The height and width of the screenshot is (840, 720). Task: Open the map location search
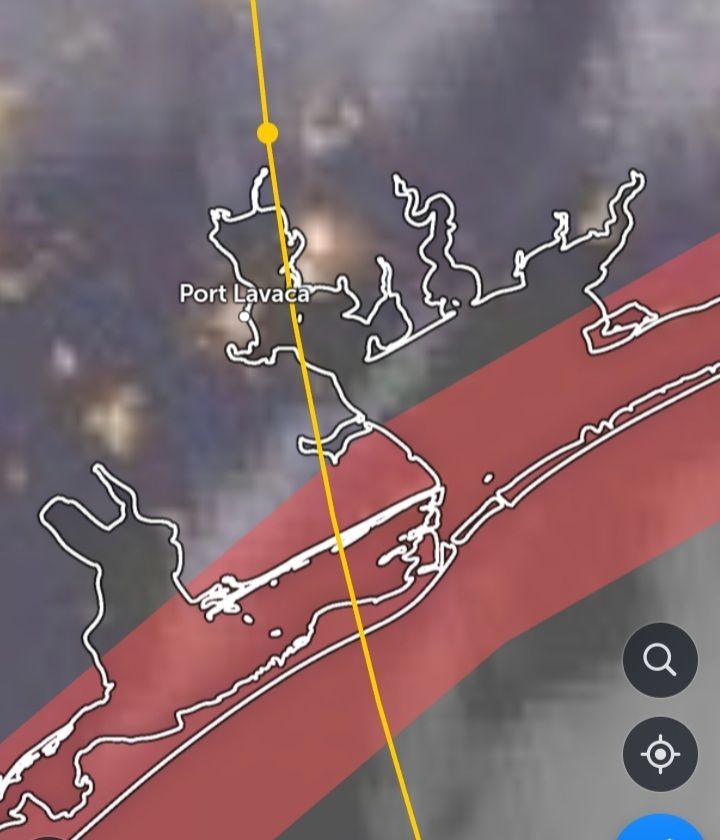click(x=660, y=660)
